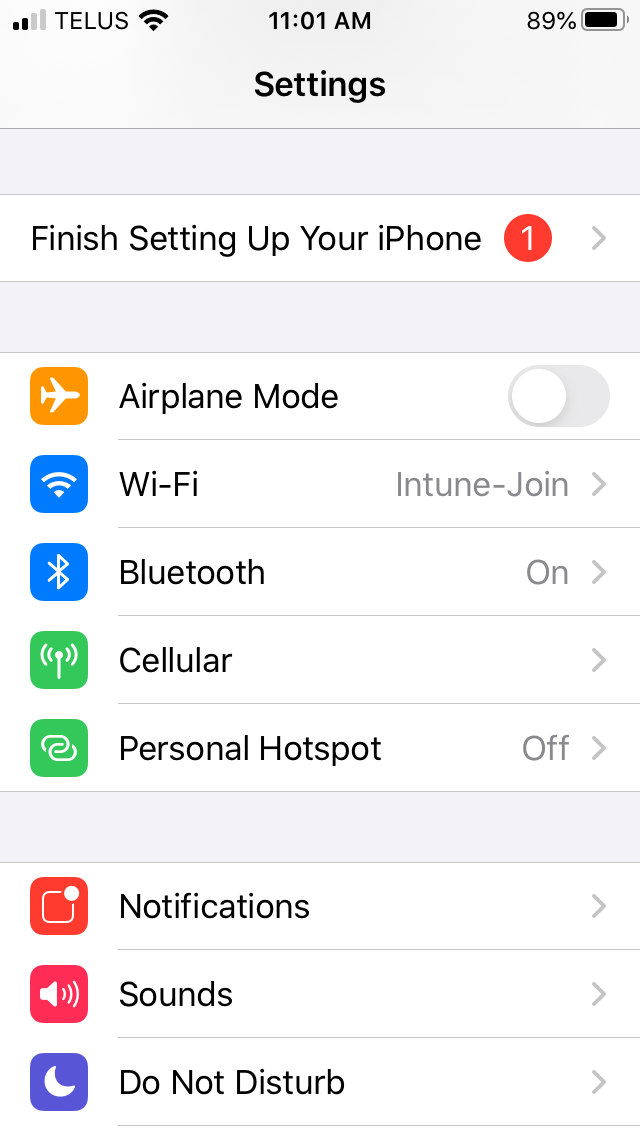
Task: Go to Cellular settings
Action: pyautogui.click(x=320, y=660)
